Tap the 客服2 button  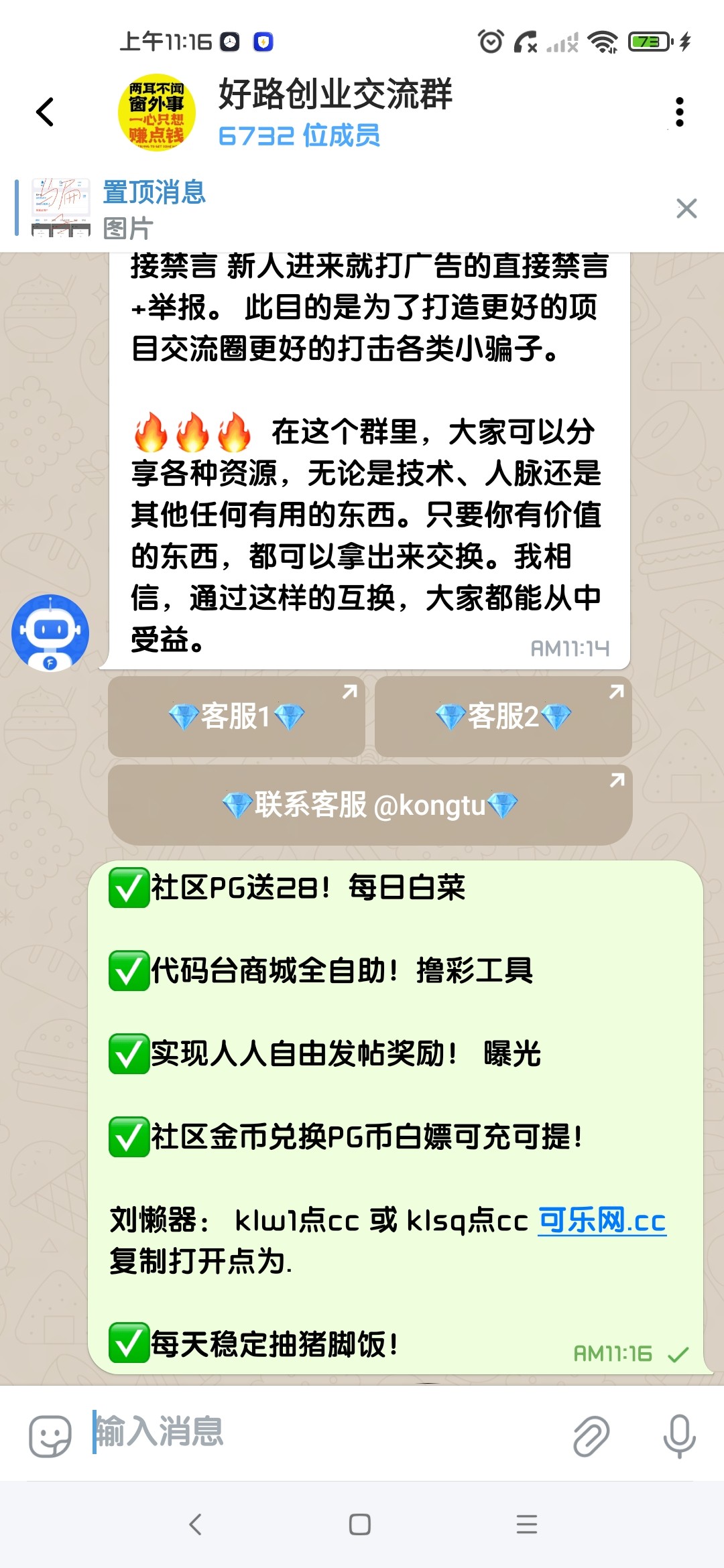point(503,716)
